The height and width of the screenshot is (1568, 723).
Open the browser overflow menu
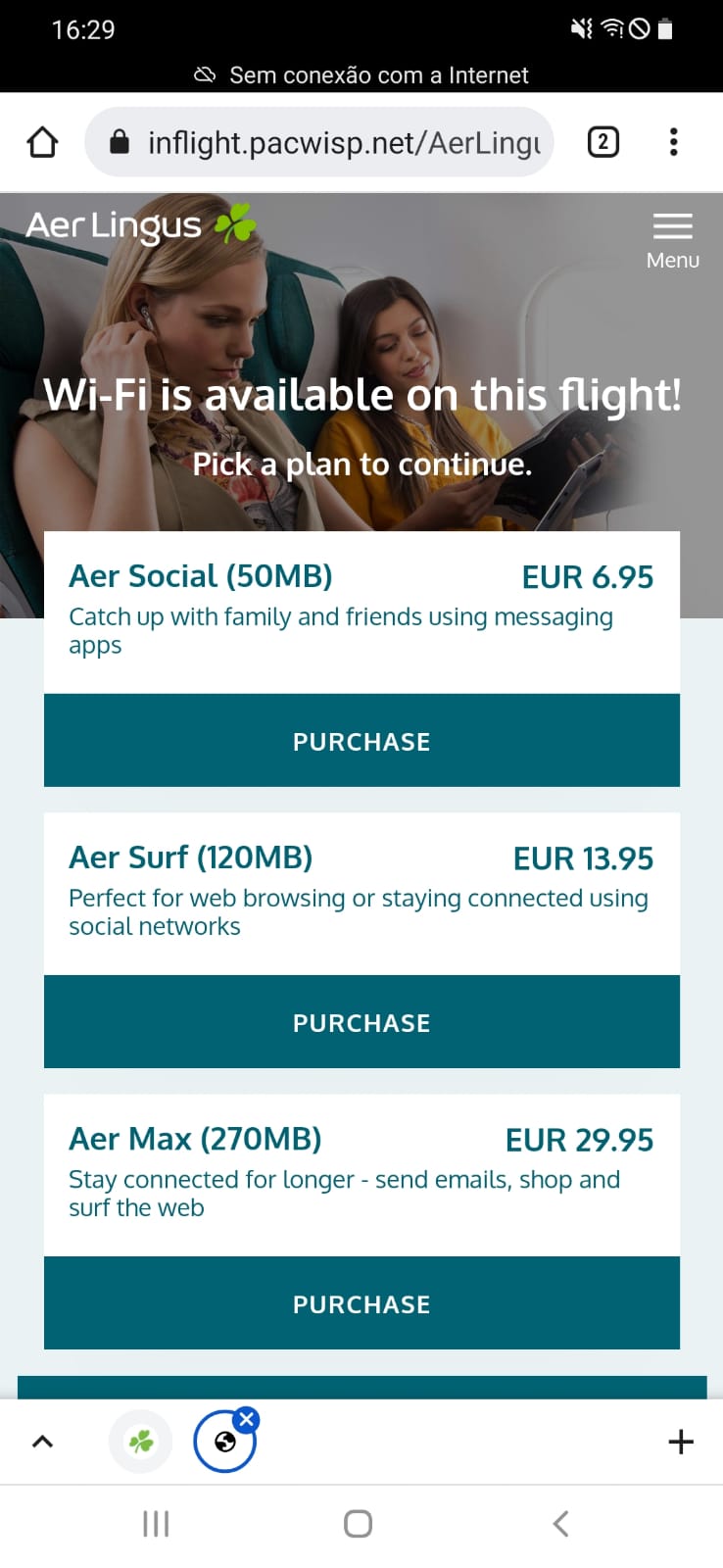(673, 143)
